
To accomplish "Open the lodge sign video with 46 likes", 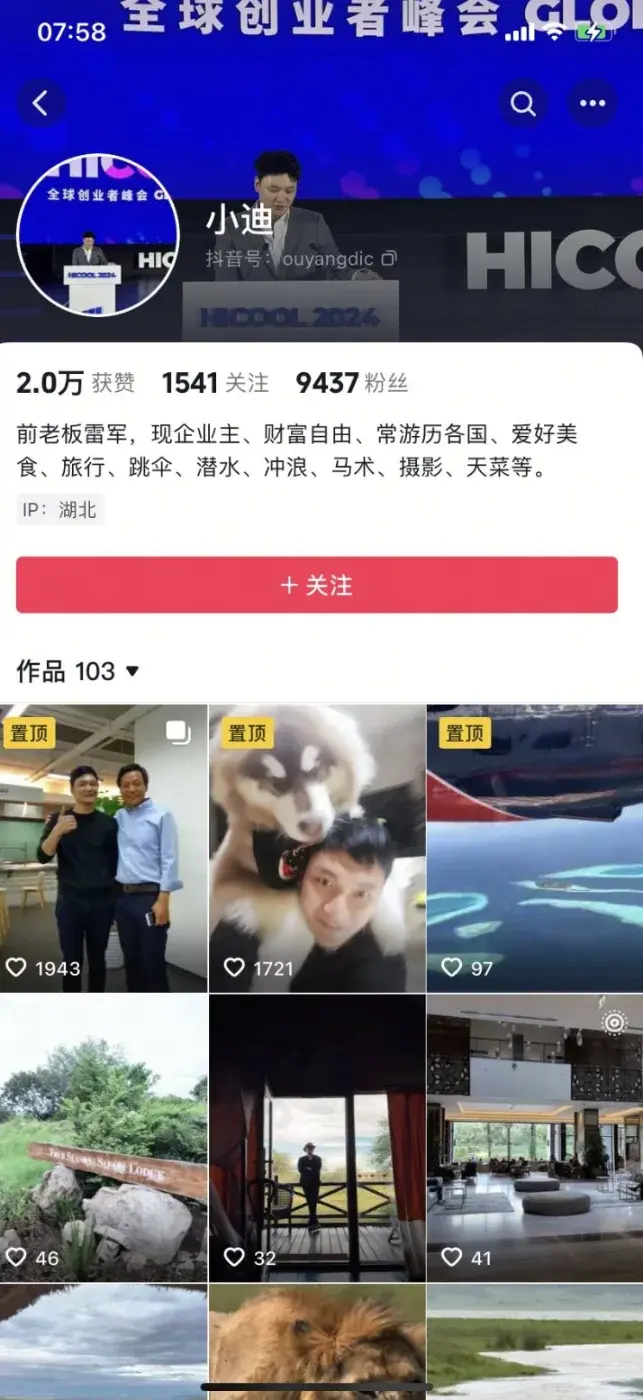I will point(104,1138).
